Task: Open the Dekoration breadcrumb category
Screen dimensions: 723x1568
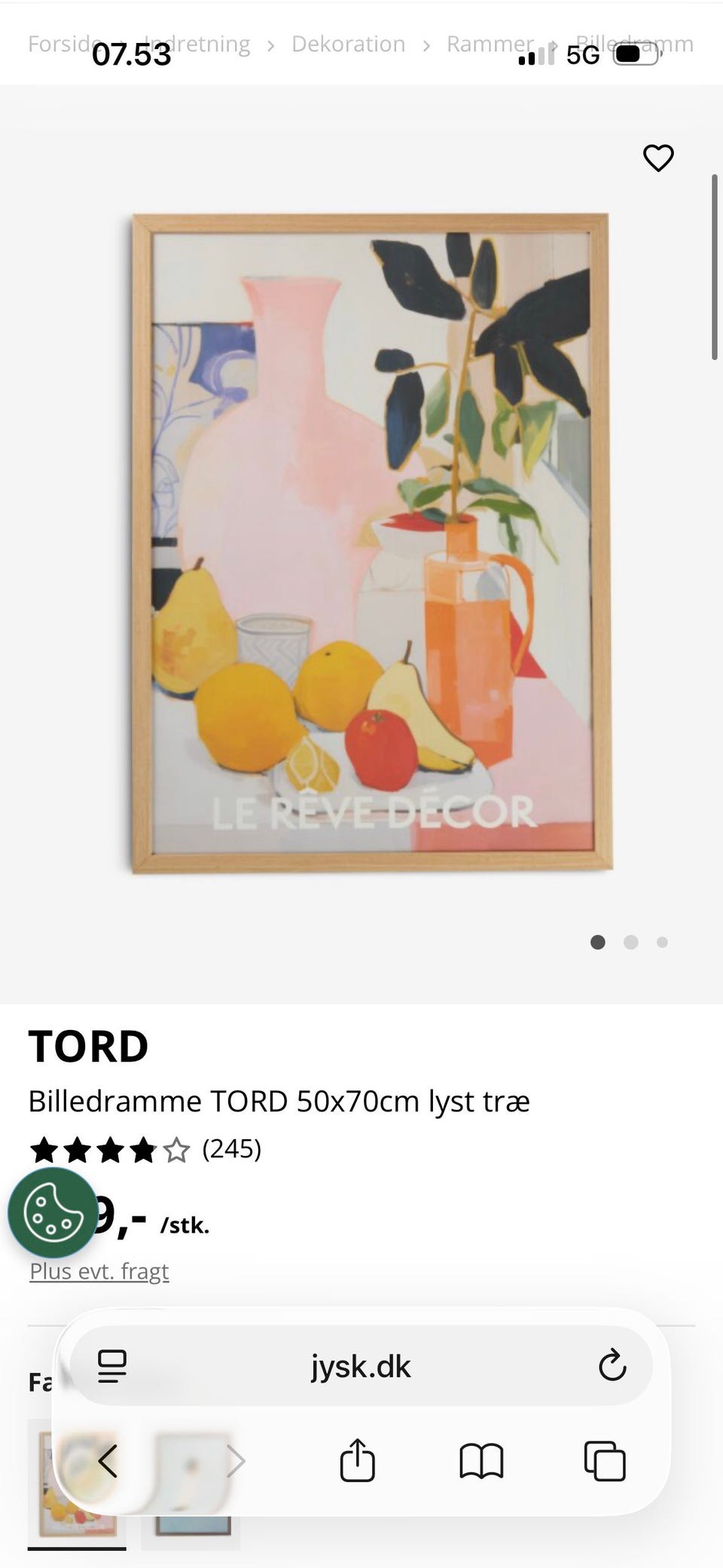Action: (x=347, y=44)
